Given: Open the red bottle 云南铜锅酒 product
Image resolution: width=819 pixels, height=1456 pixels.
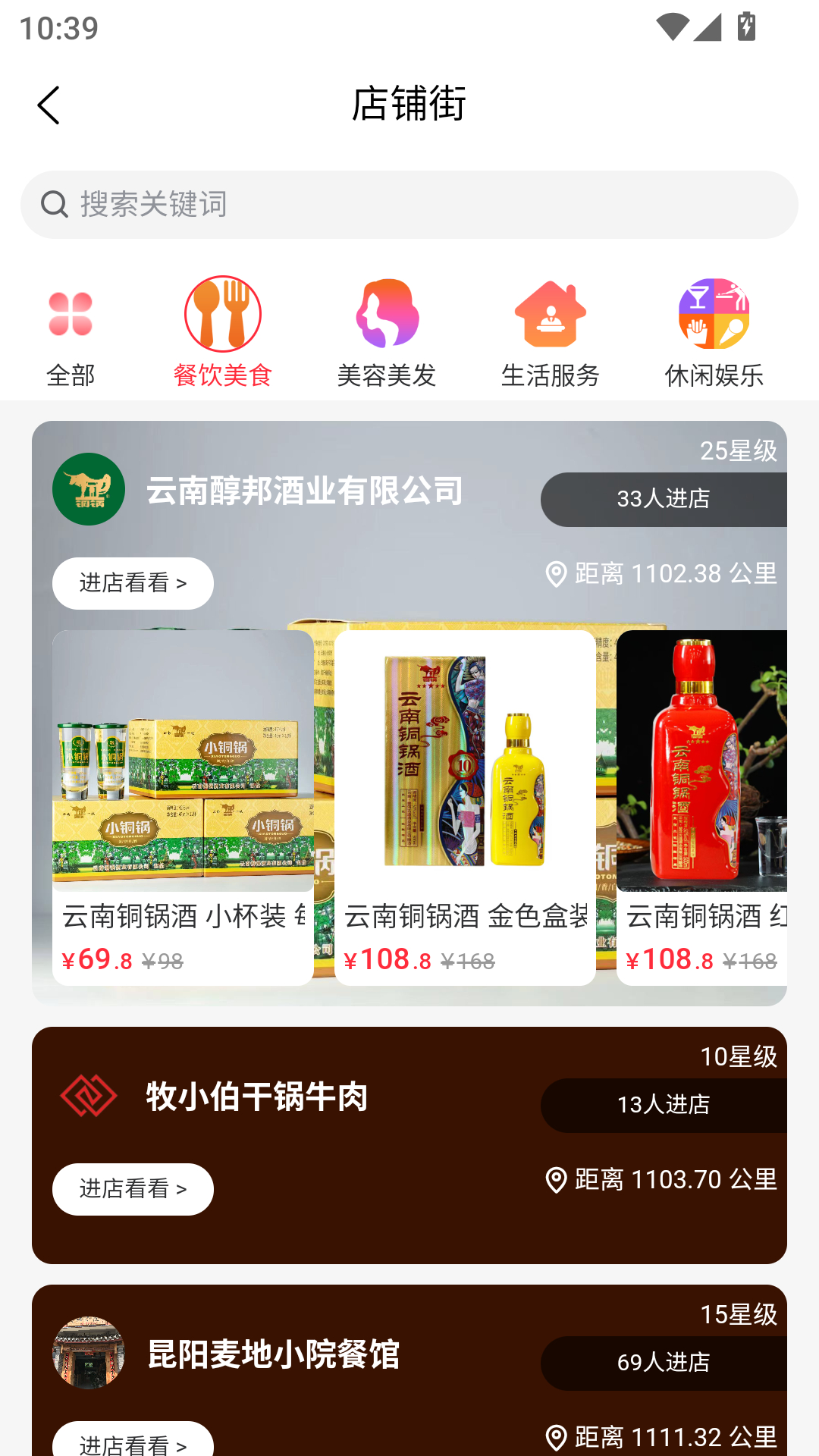Looking at the screenshot, I should (x=701, y=808).
